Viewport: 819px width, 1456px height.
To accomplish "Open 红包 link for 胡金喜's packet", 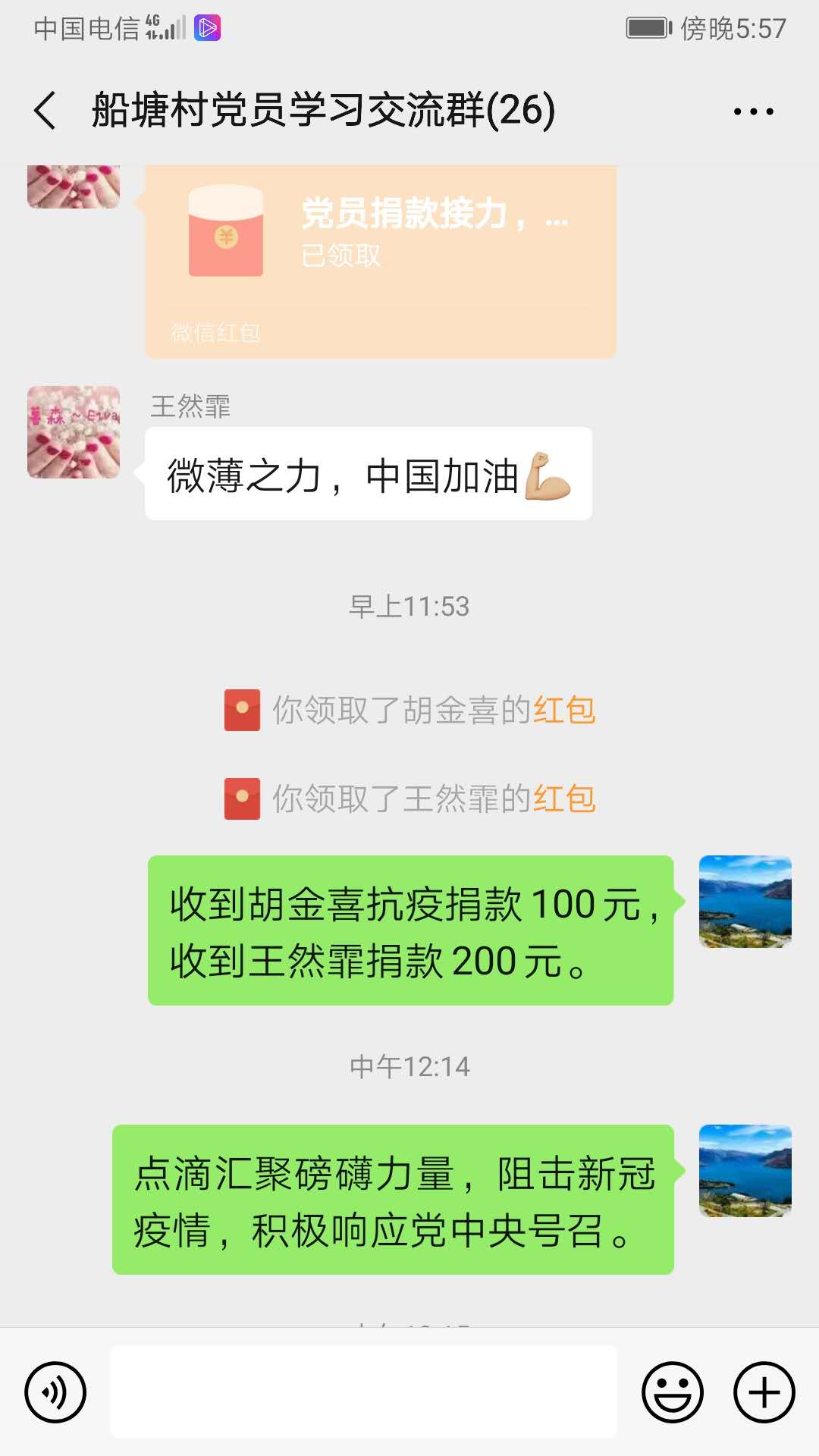I will 564,711.
